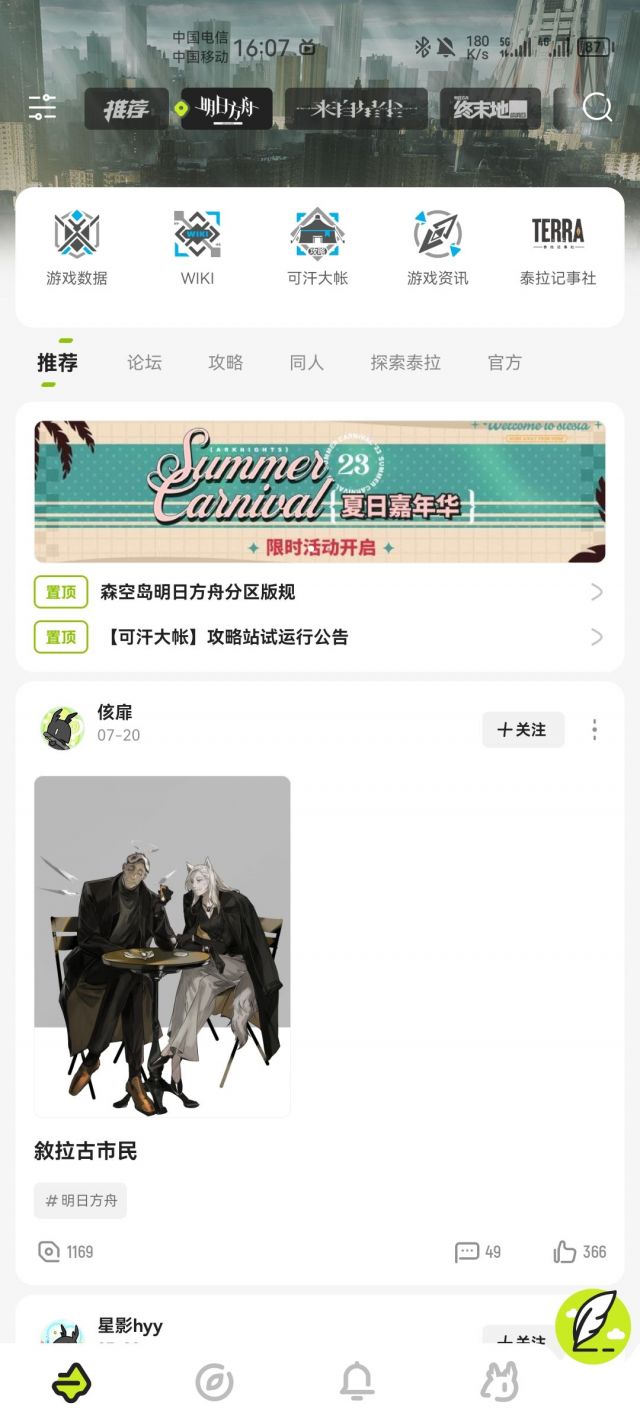Viewport: 640px width, 1422px height.
Task: Open comments on 敘拉古市民 post
Action: point(478,1252)
